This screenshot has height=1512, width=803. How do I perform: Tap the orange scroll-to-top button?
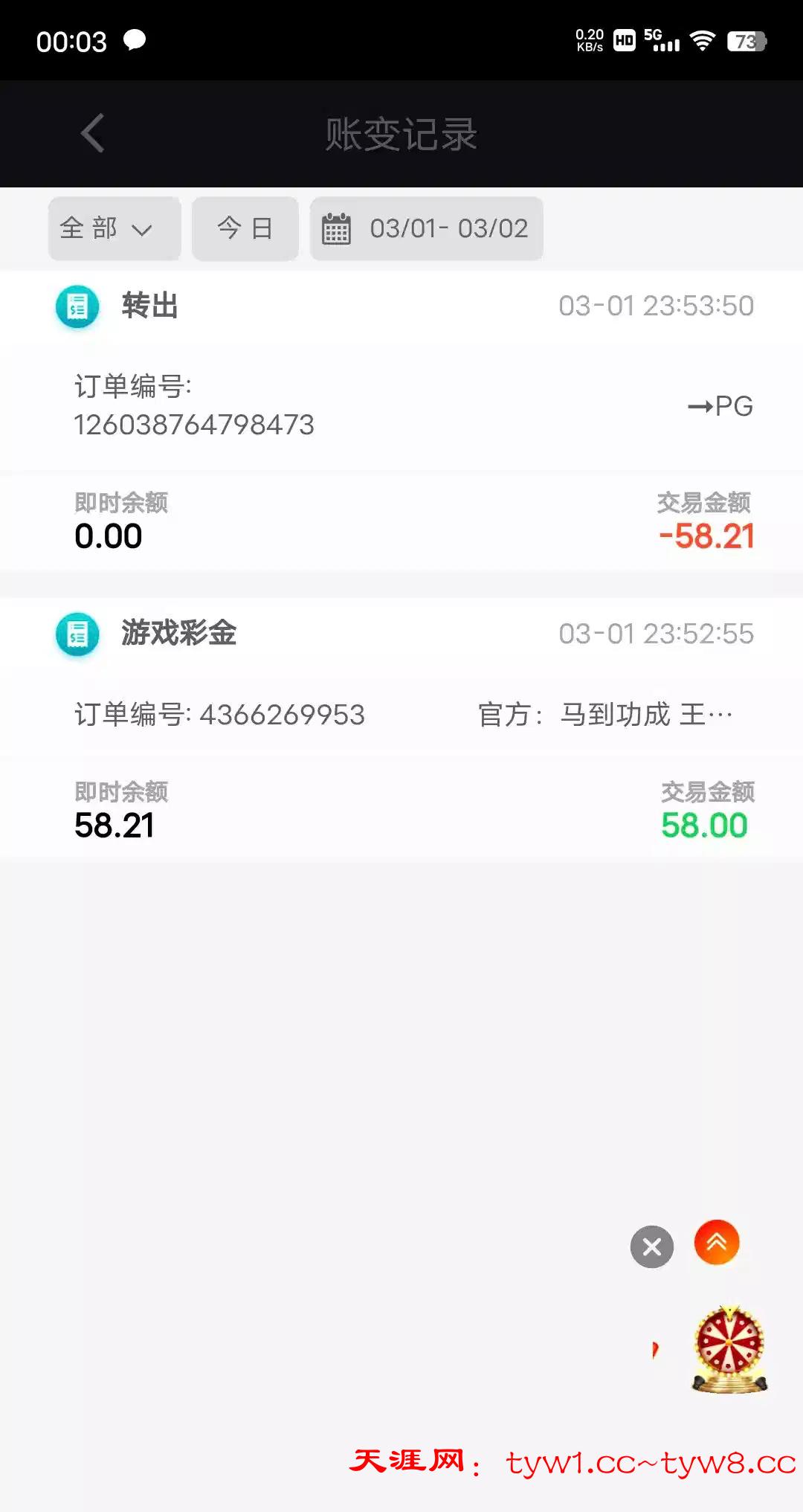717,1242
